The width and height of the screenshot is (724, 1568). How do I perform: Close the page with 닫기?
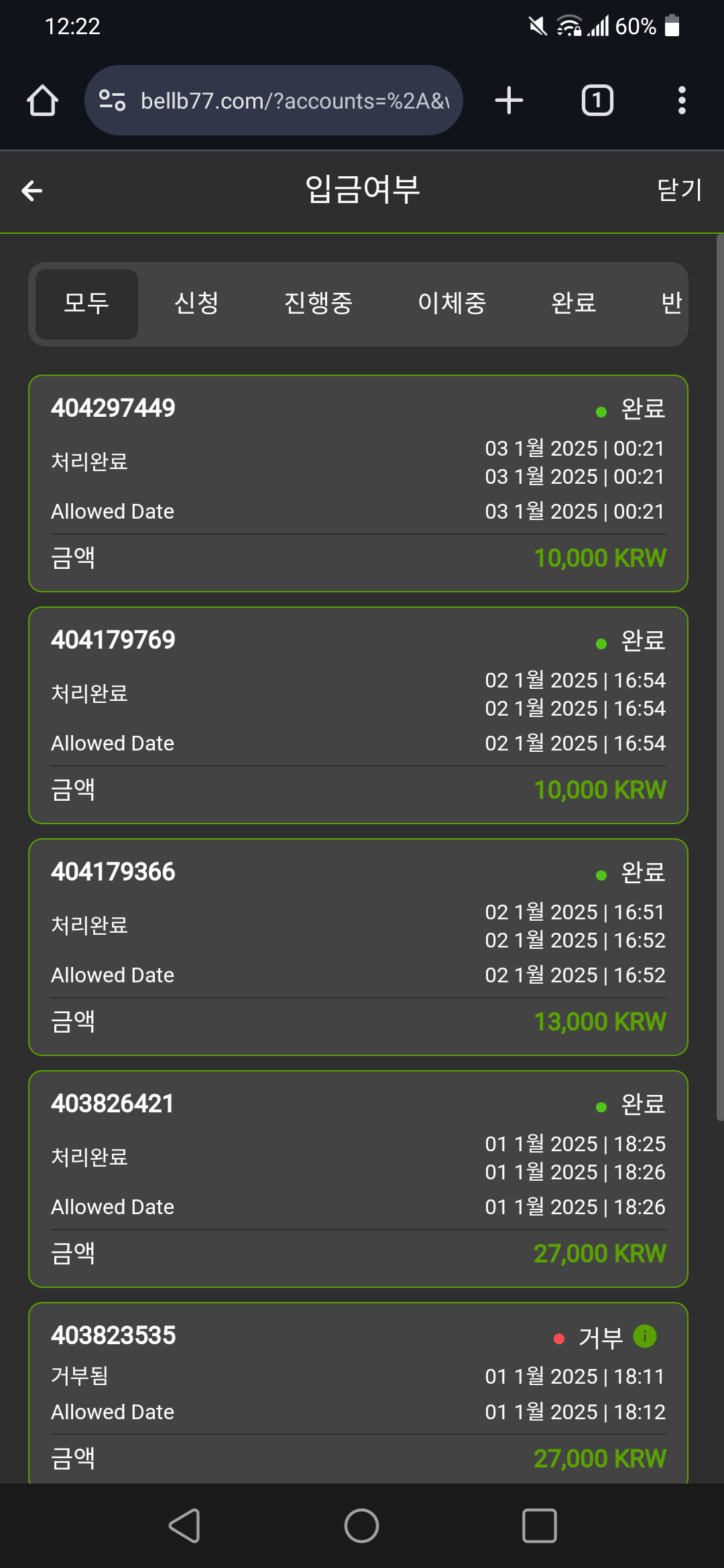[678, 190]
